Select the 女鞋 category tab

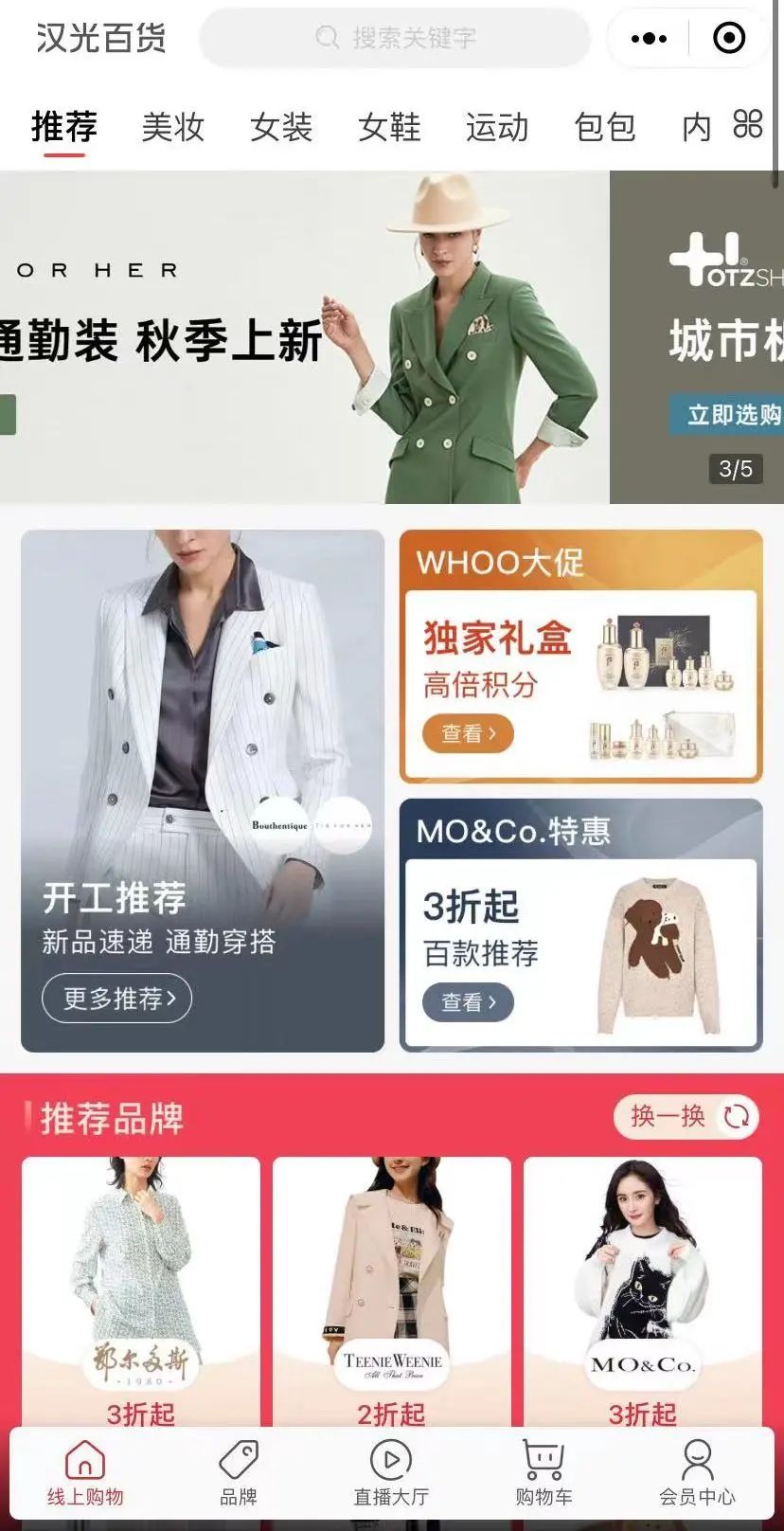(389, 127)
